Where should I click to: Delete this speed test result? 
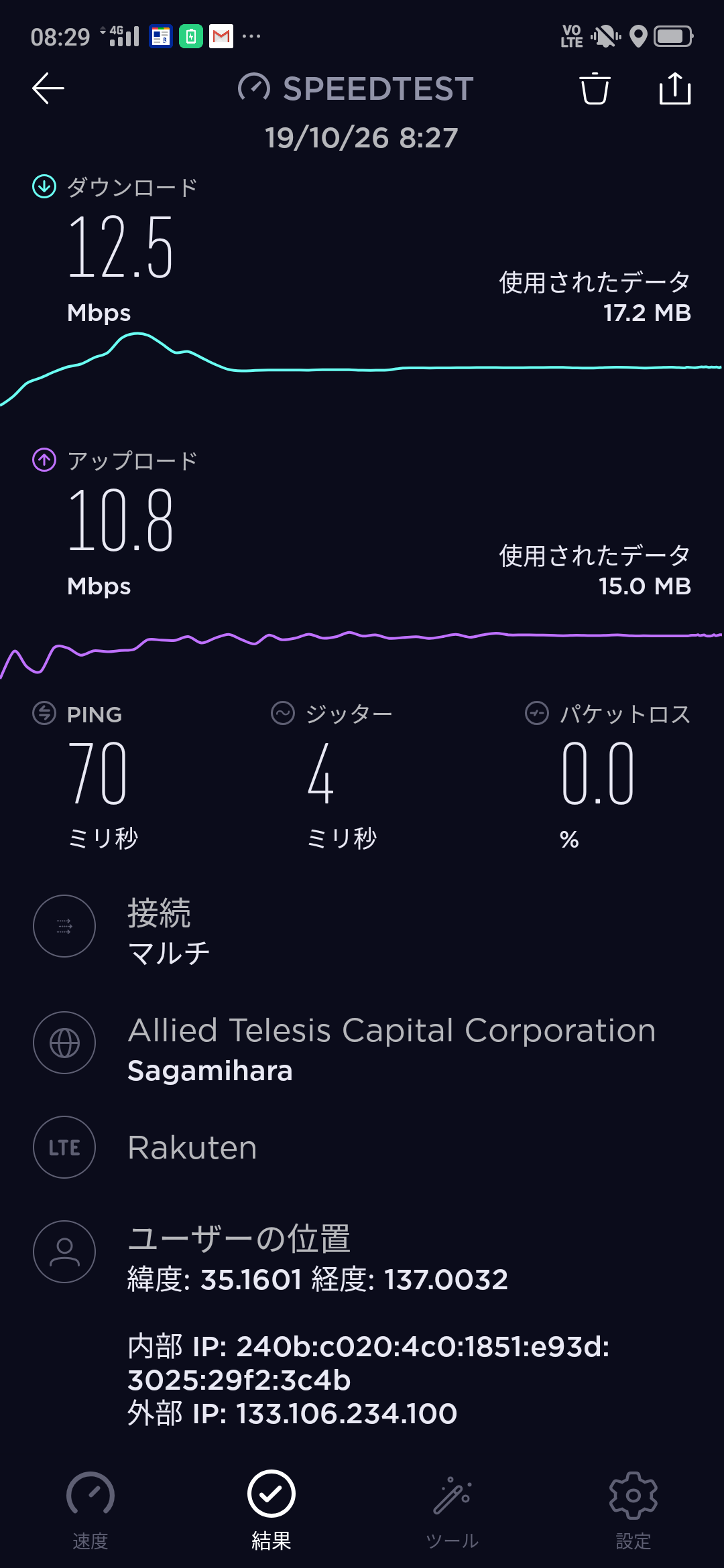(x=595, y=88)
